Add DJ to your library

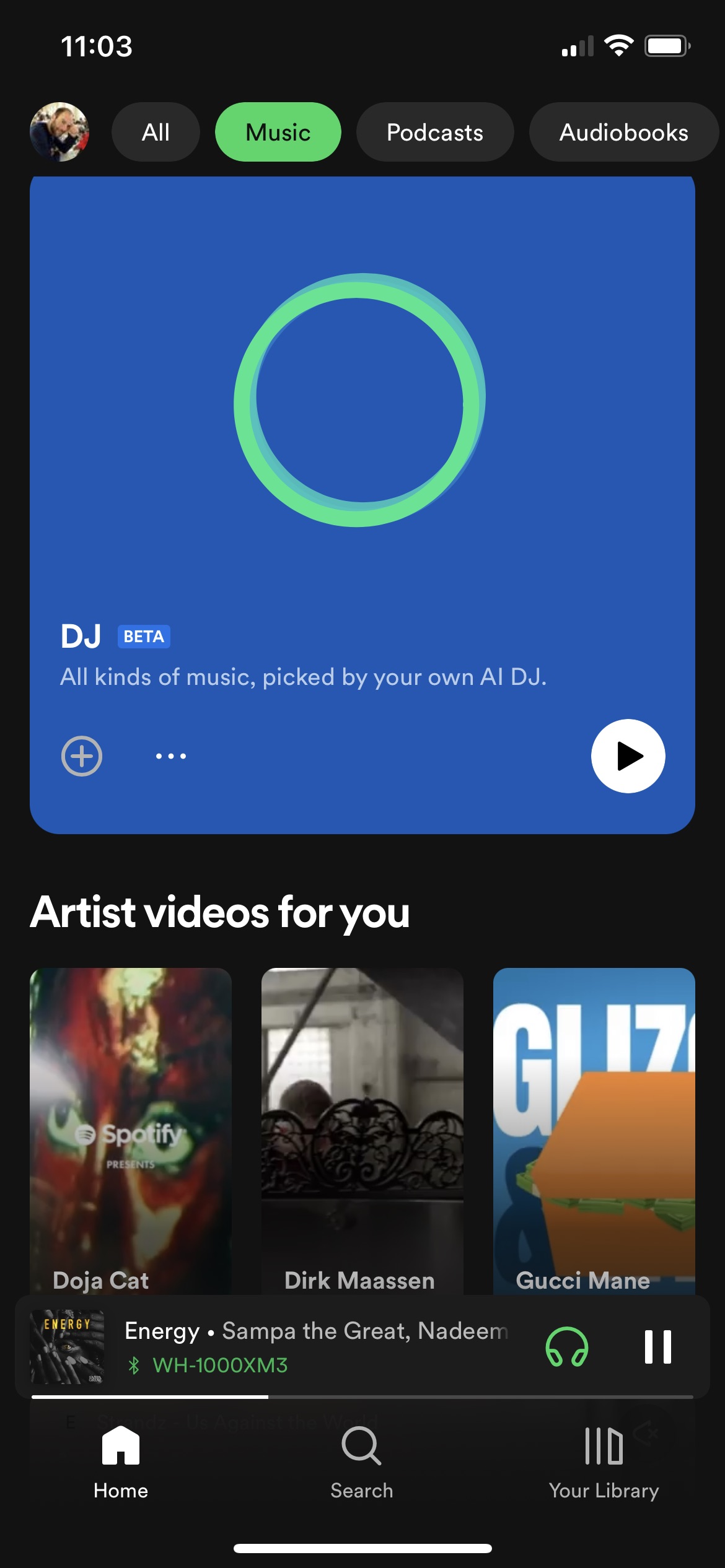point(82,756)
